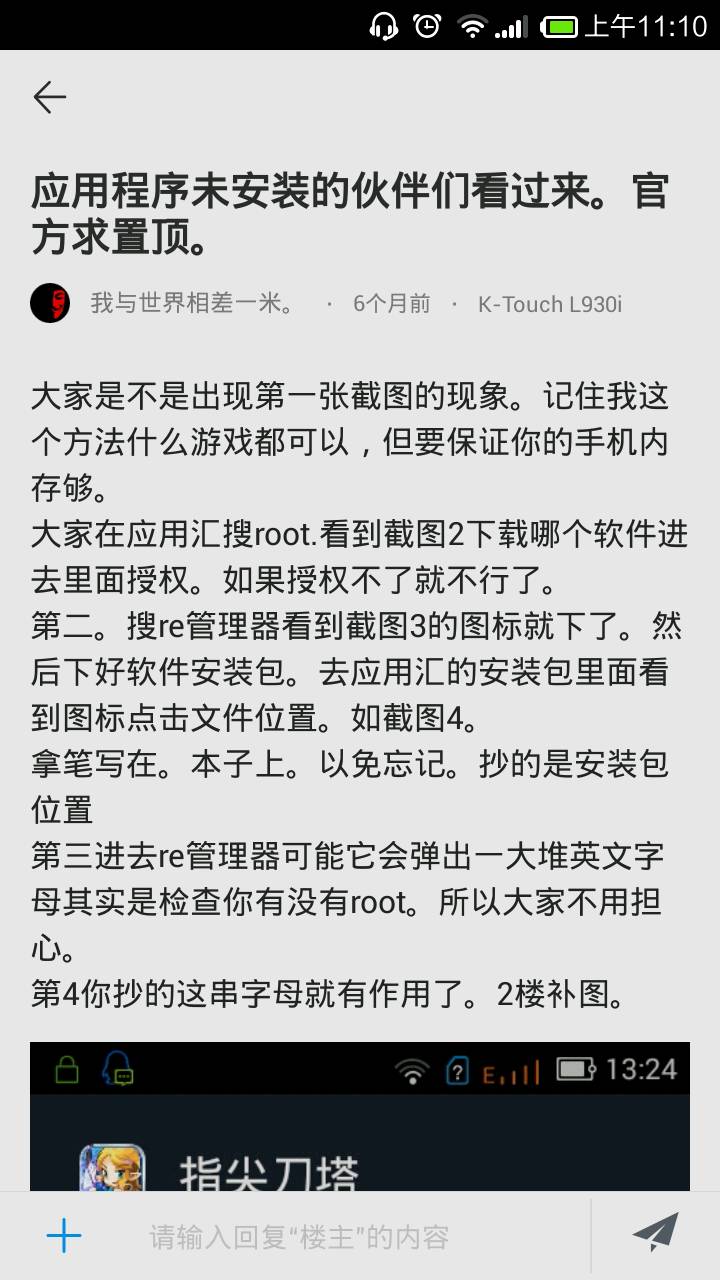Send the reply with the paper plane
The width and height of the screenshot is (720, 1280).
click(x=656, y=1234)
